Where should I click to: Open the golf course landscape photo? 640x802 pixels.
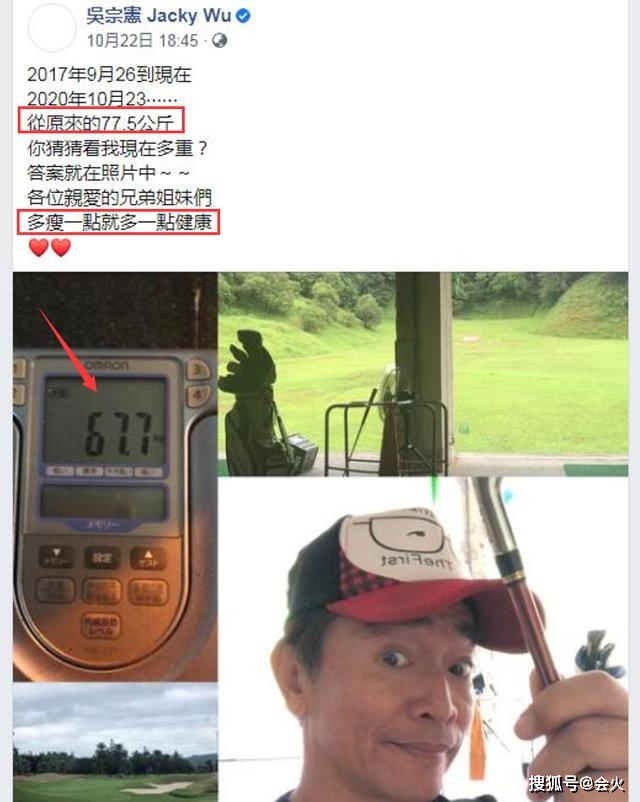click(114, 743)
